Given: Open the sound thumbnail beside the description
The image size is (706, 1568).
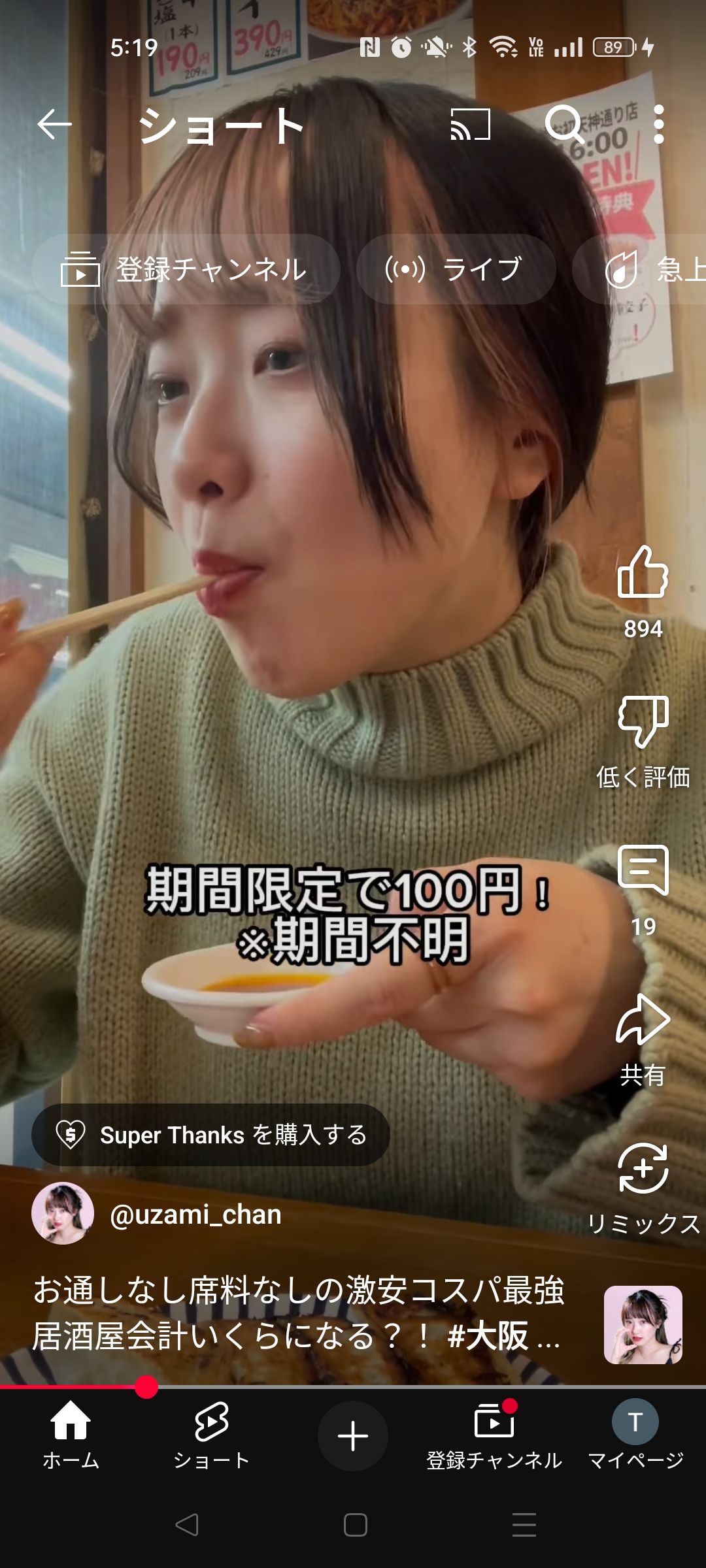Looking at the screenshot, I should click(643, 1325).
